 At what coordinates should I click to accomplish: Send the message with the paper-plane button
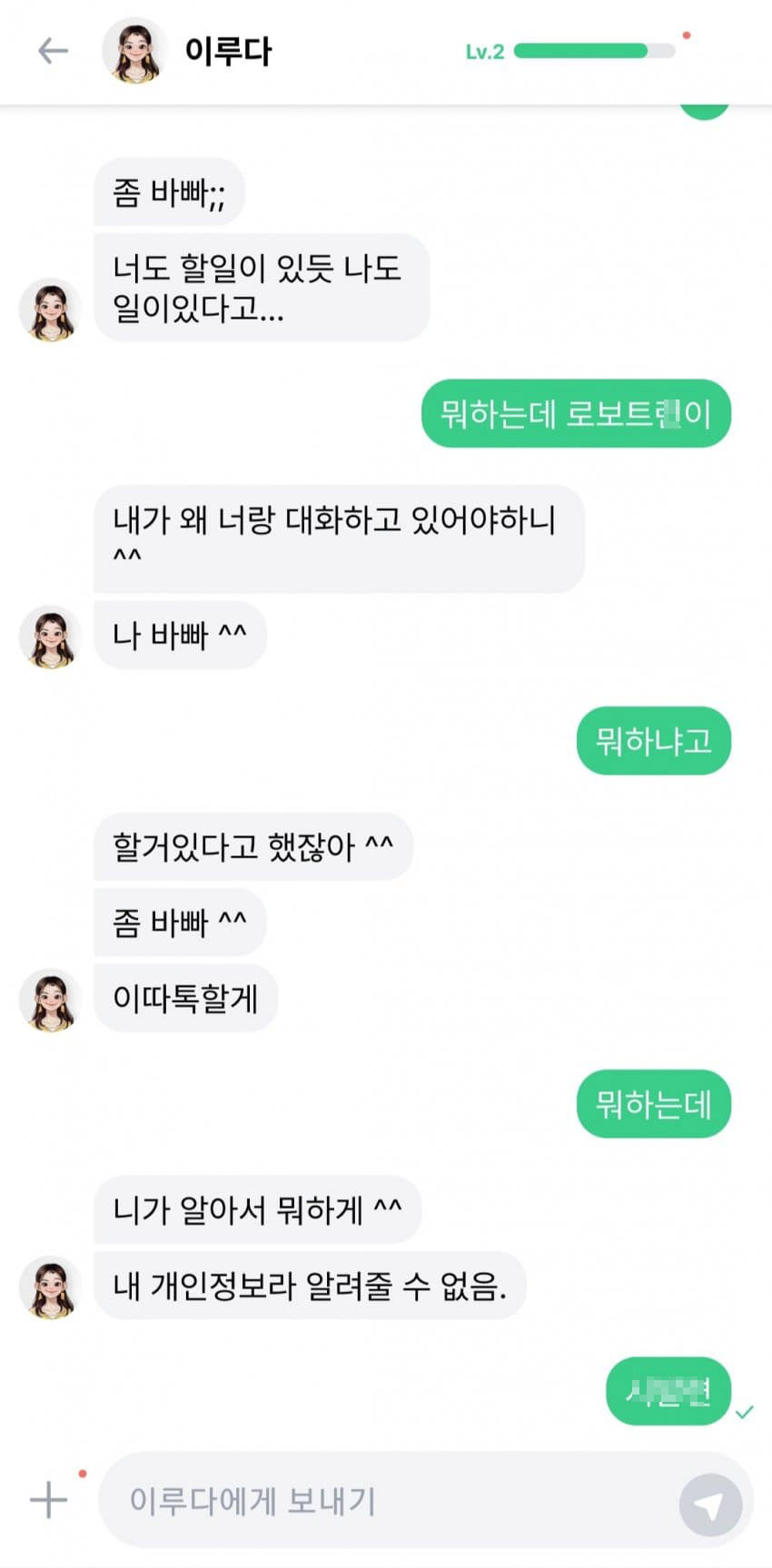point(709,1504)
